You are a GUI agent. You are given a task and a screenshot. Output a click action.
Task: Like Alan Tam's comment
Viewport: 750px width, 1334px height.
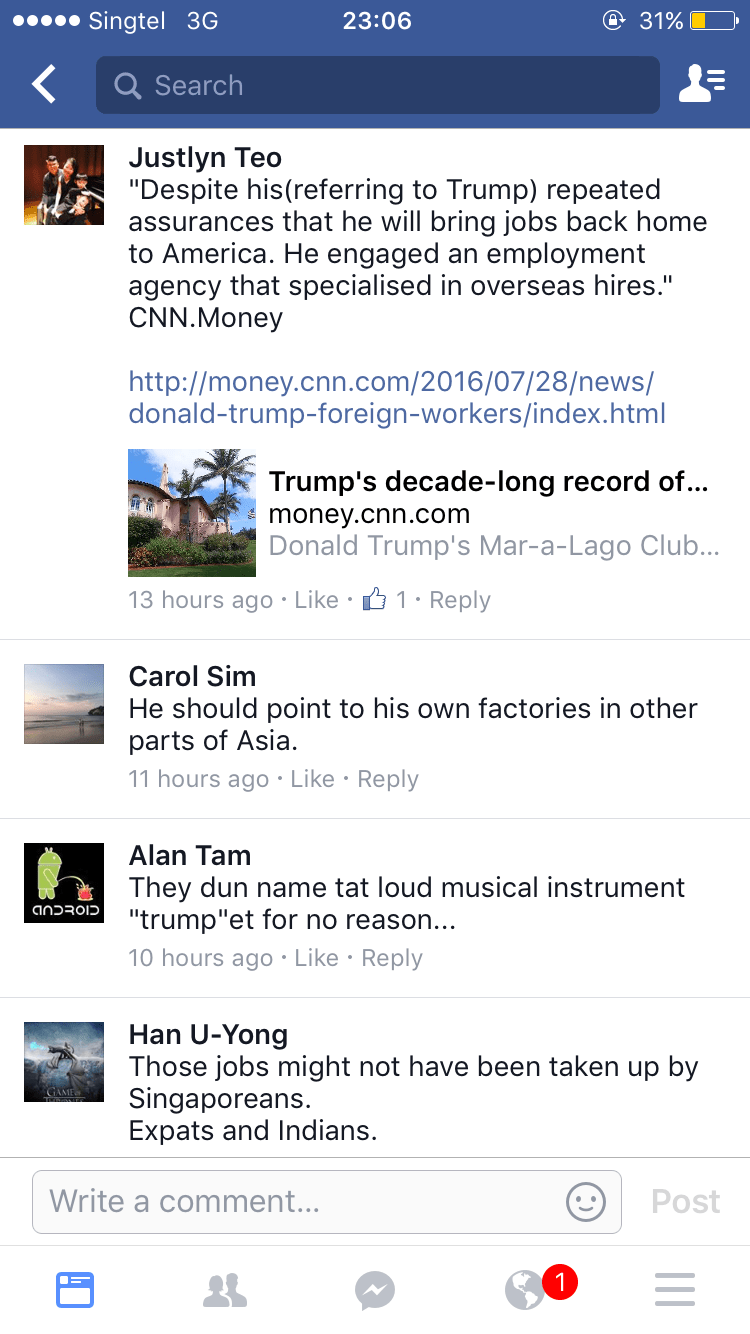click(316, 958)
